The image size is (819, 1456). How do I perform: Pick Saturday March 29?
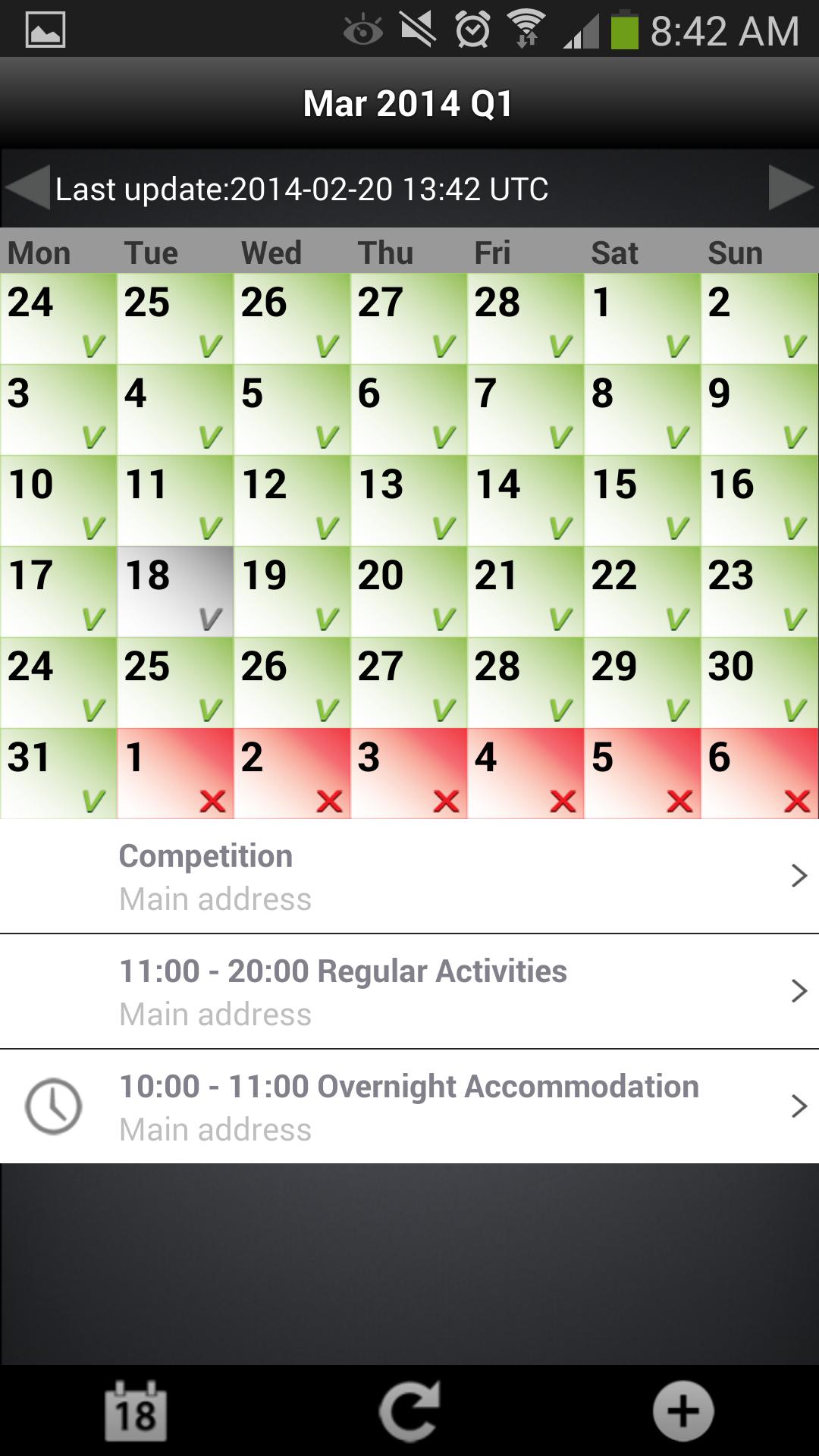tap(642, 682)
